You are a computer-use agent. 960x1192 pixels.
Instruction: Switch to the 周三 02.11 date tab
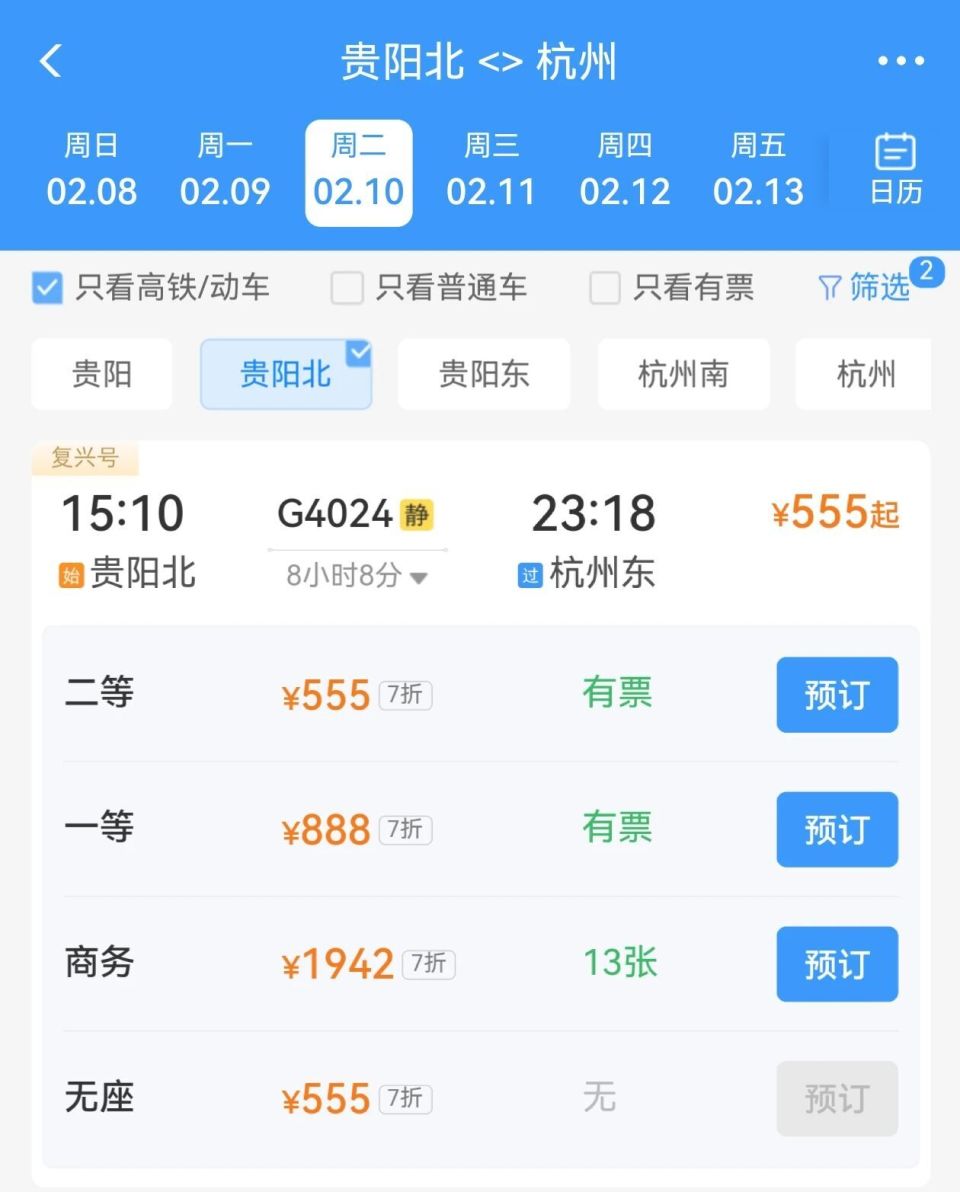492,170
